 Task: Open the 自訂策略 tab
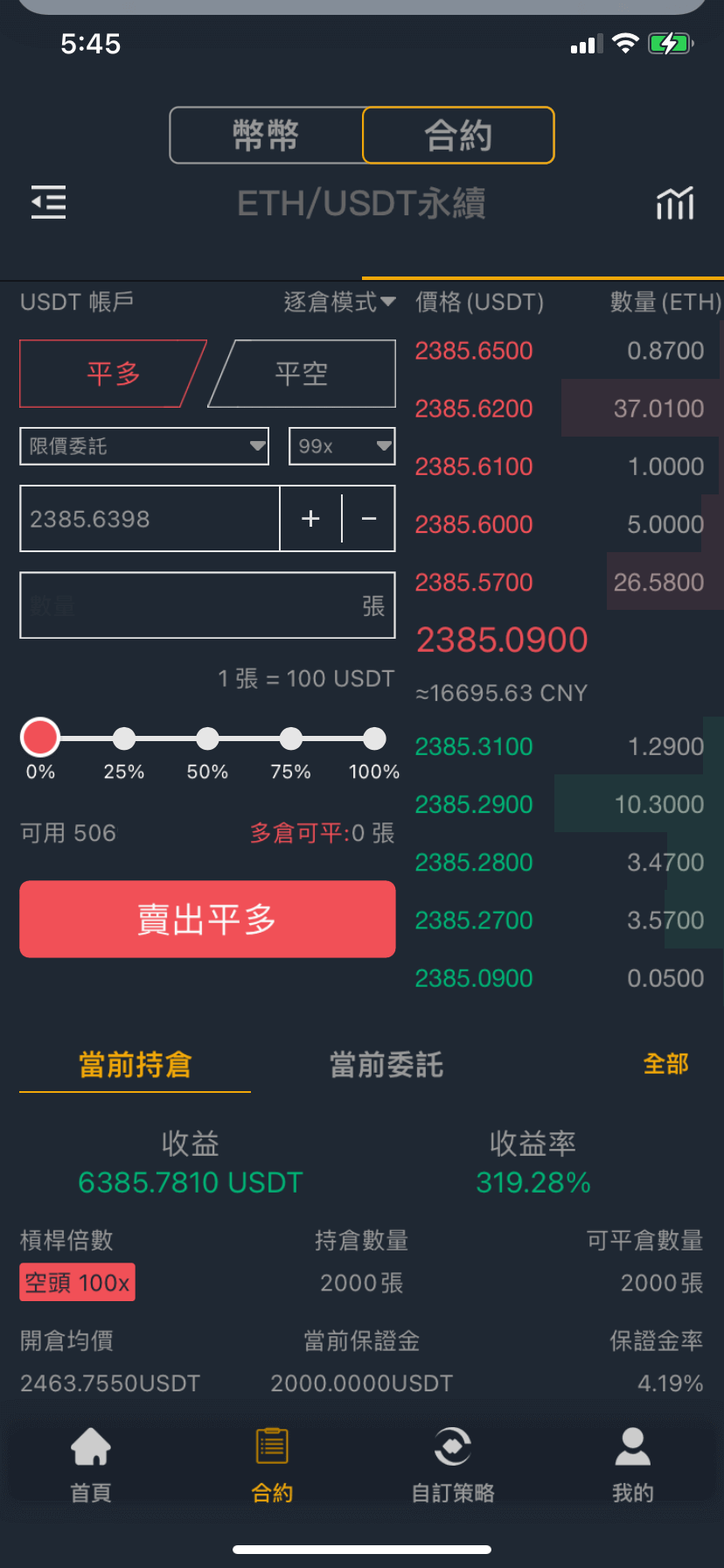453,1465
